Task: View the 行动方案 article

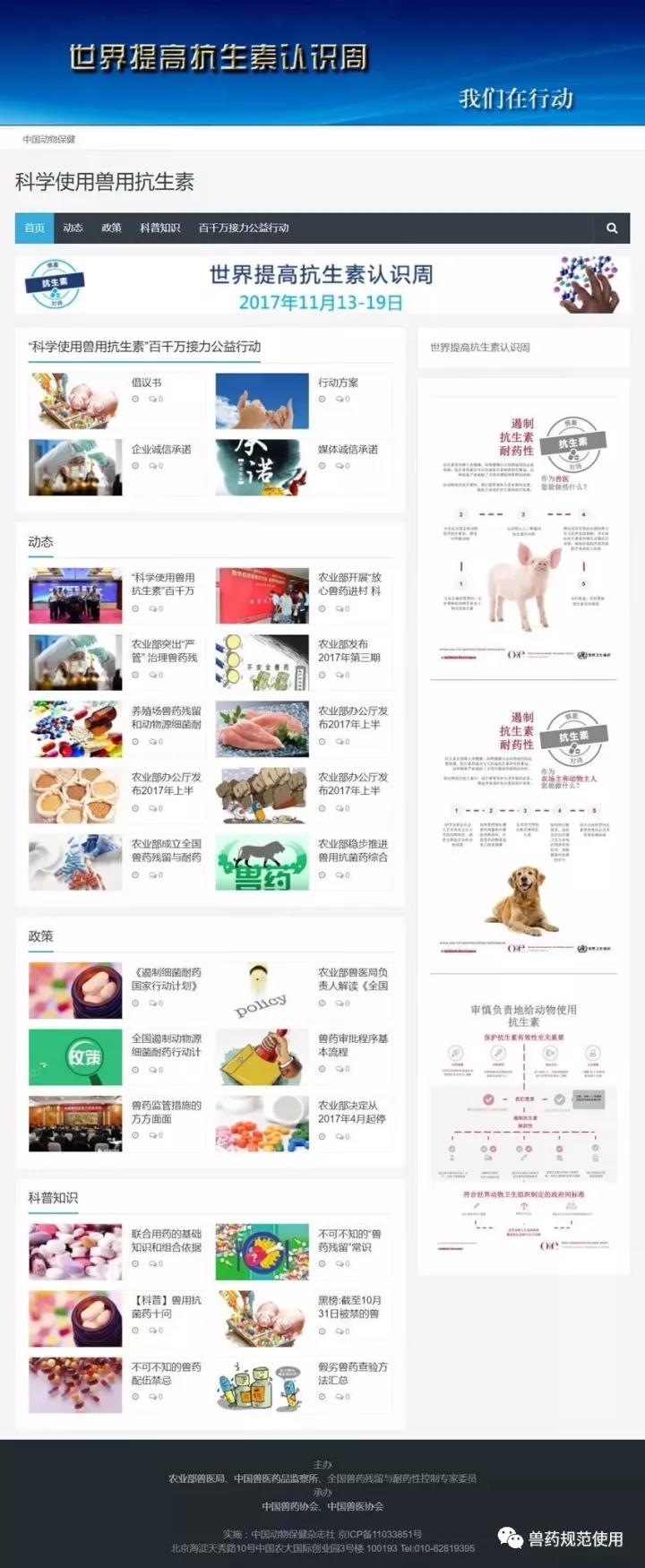Action: (x=338, y=383)
